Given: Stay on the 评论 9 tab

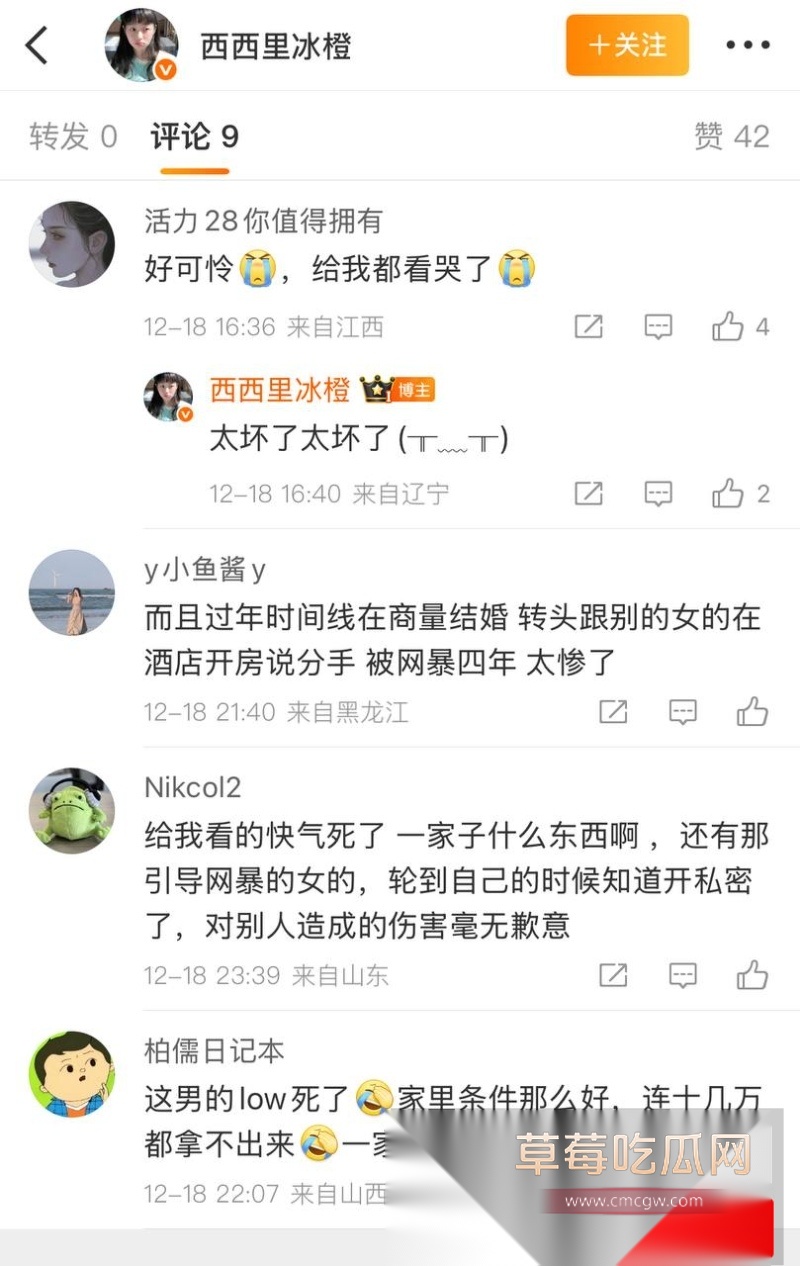Looking at the screenshot, I should click(193, 138).
